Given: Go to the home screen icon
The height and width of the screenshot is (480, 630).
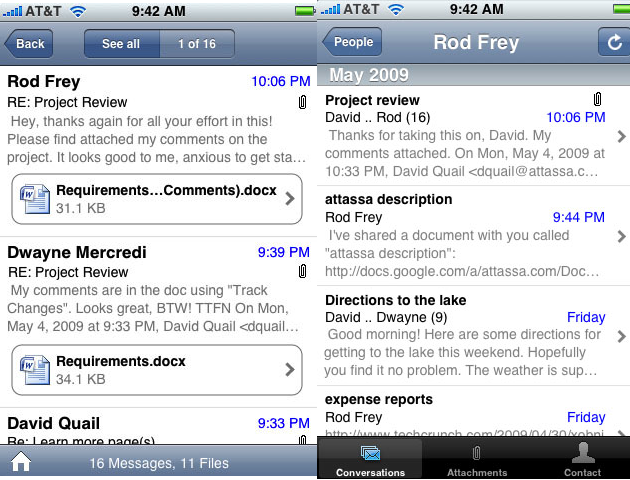Looking at the screenshot, I should pyautogui.click(x=21, y=462).
